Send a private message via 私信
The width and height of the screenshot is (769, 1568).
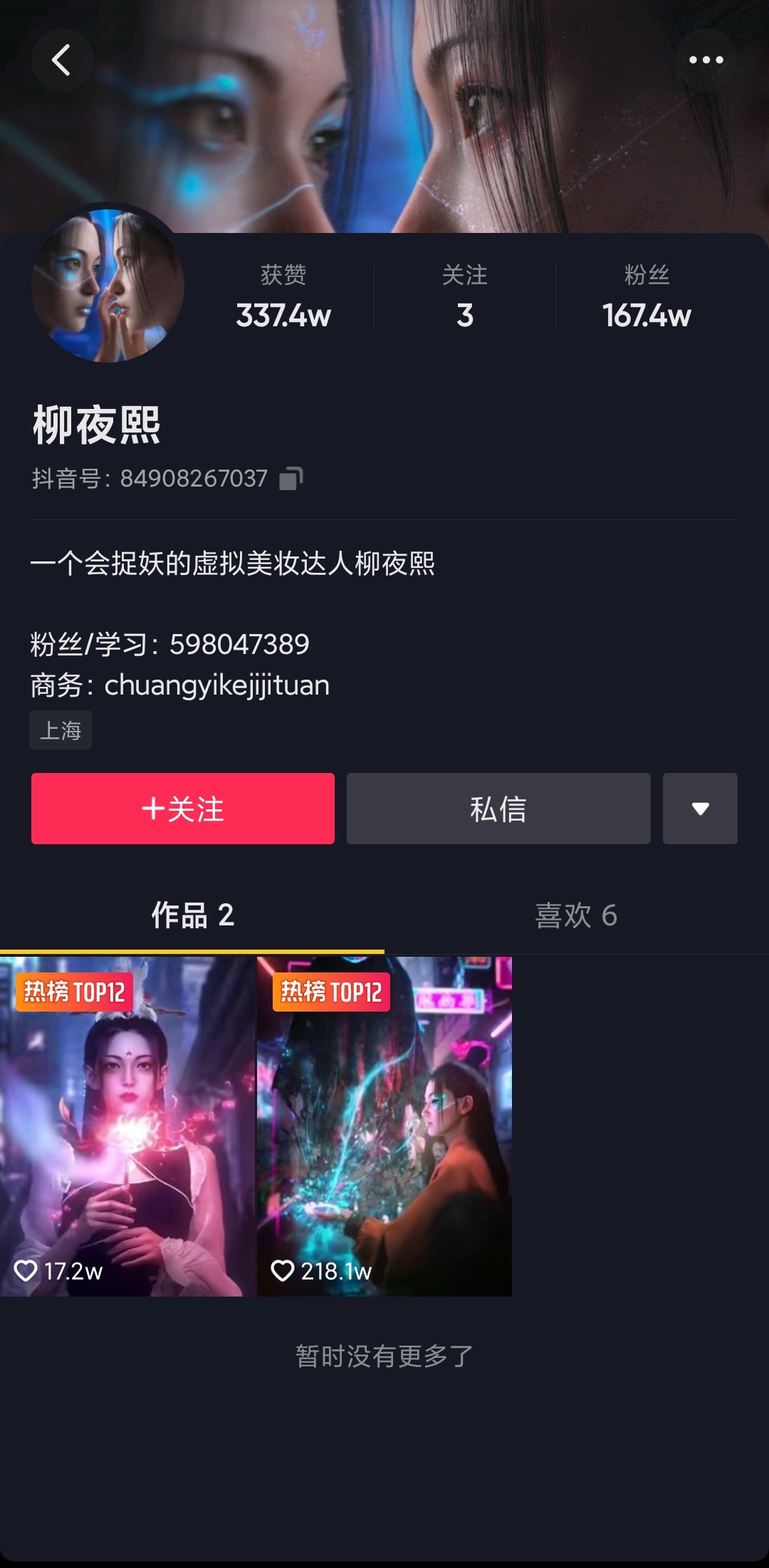point(498,809)
